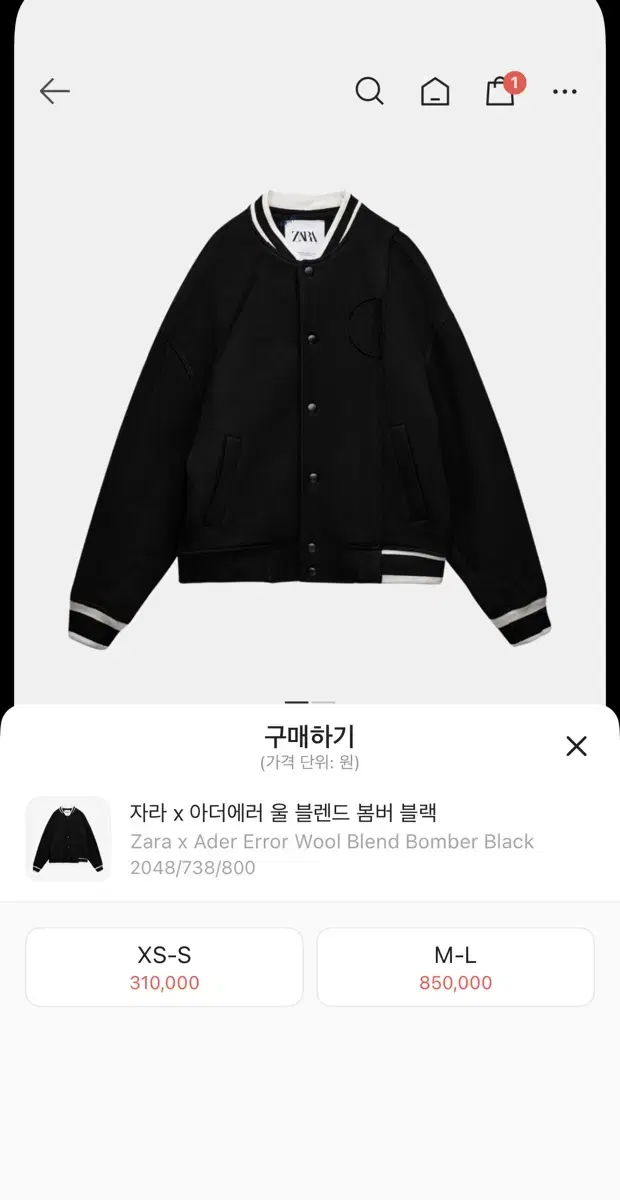620x1200 pixels.
Task: Choose size M-L for 850,000
Action: [455, 967]
